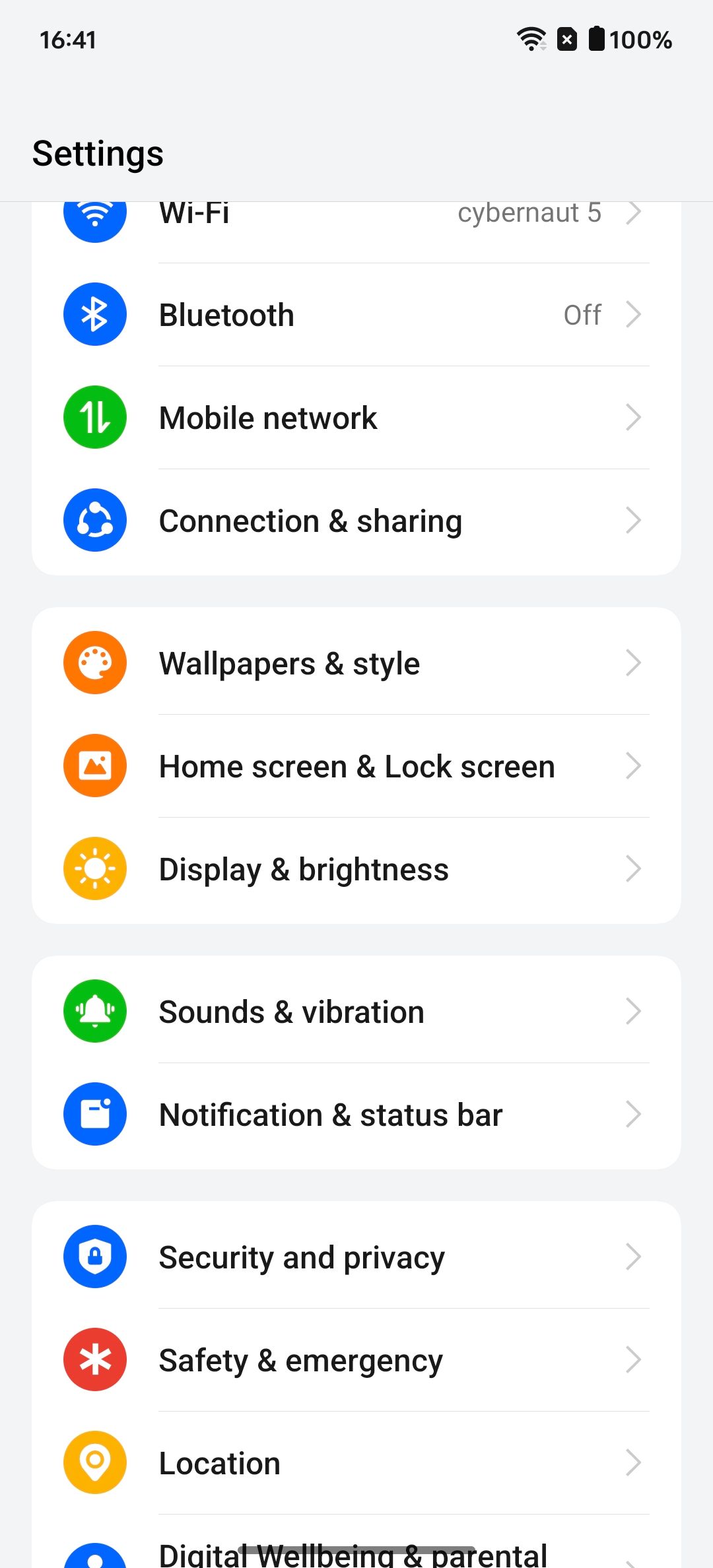The width and height of the screenshot is (713, 1568).
Task: Tap the yellow Location pin icon
Action: (x=94, y=1462)
